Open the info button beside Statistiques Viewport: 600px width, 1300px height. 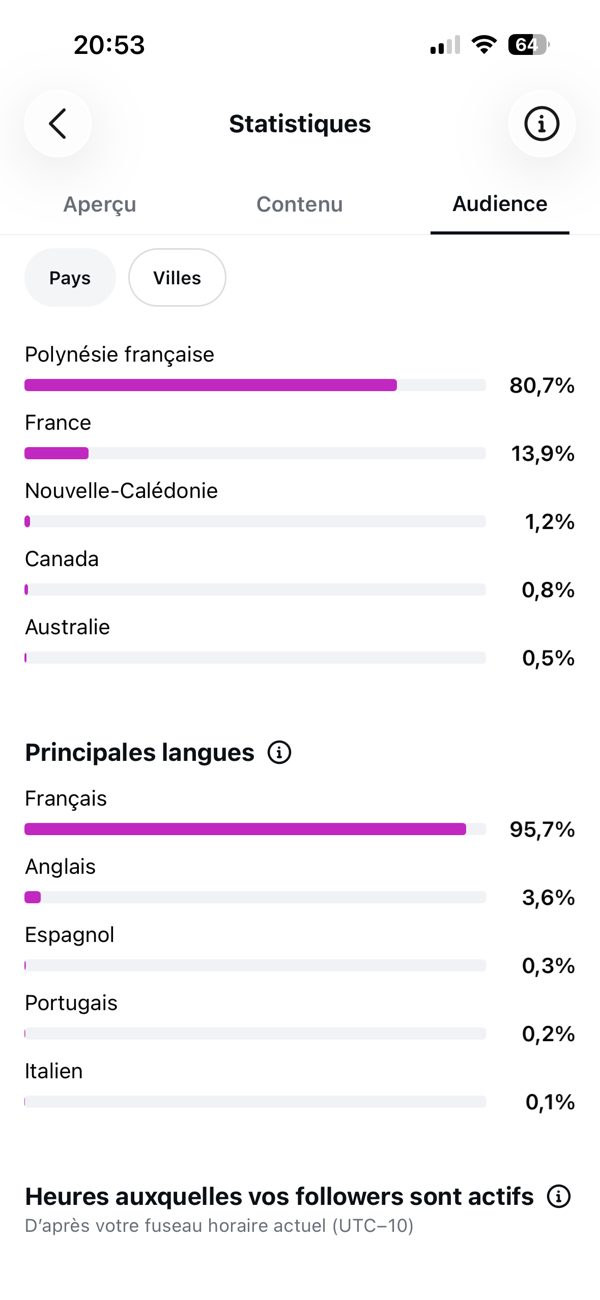(x=542, y=124)
